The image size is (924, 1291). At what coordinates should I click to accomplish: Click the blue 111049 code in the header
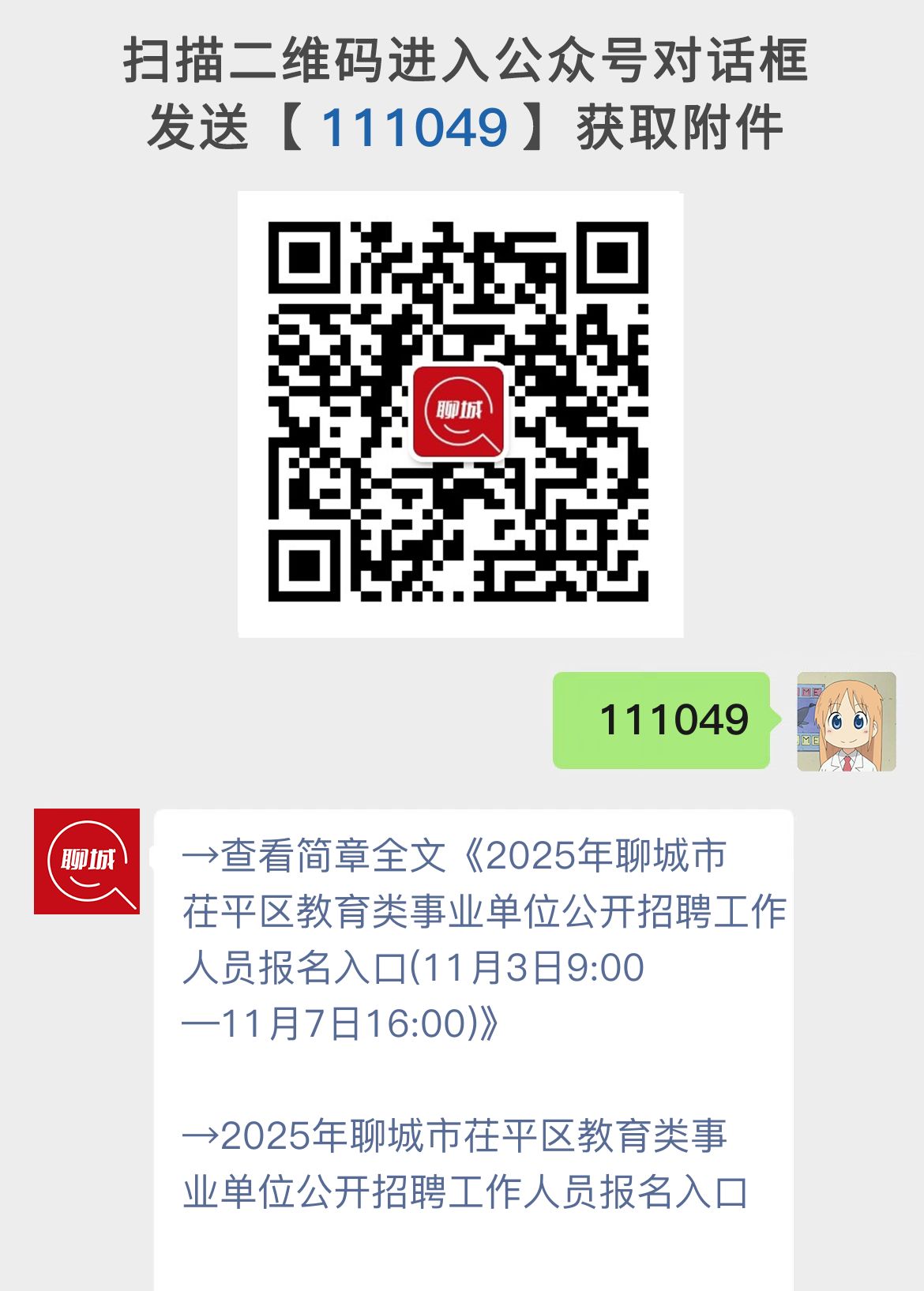pos(419,125)
